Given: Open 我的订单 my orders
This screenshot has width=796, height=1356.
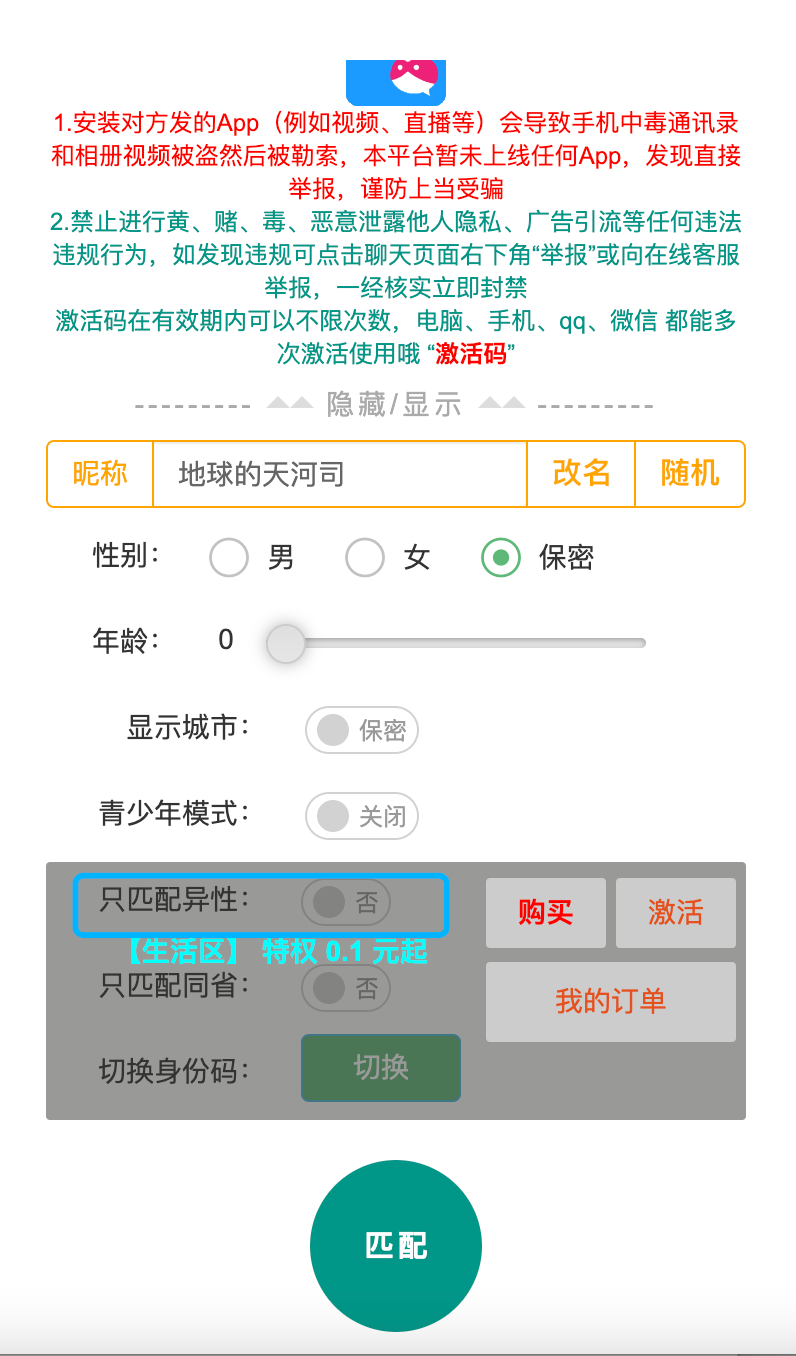Looking at the screenshot, I should [610, 1001].
